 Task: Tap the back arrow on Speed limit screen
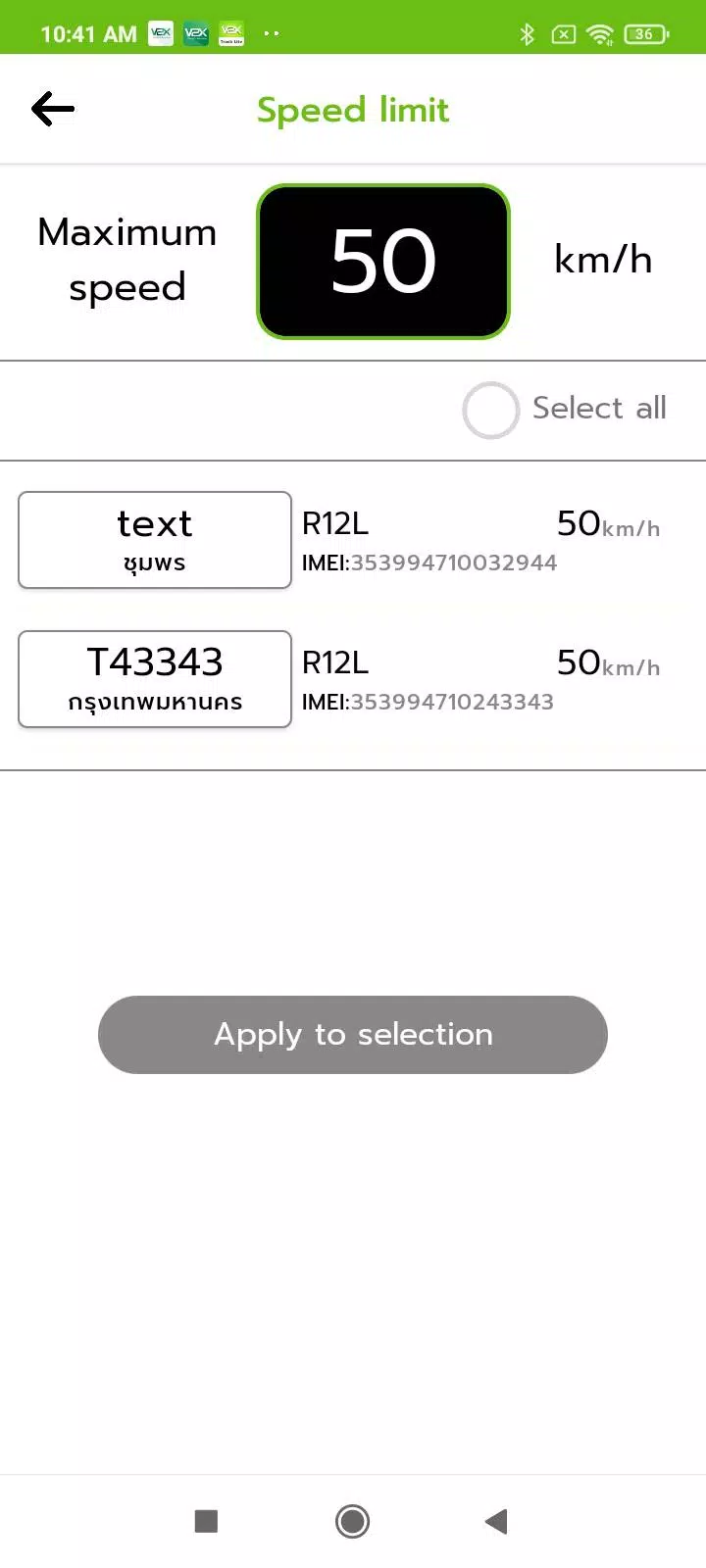[x=52, y=109]
